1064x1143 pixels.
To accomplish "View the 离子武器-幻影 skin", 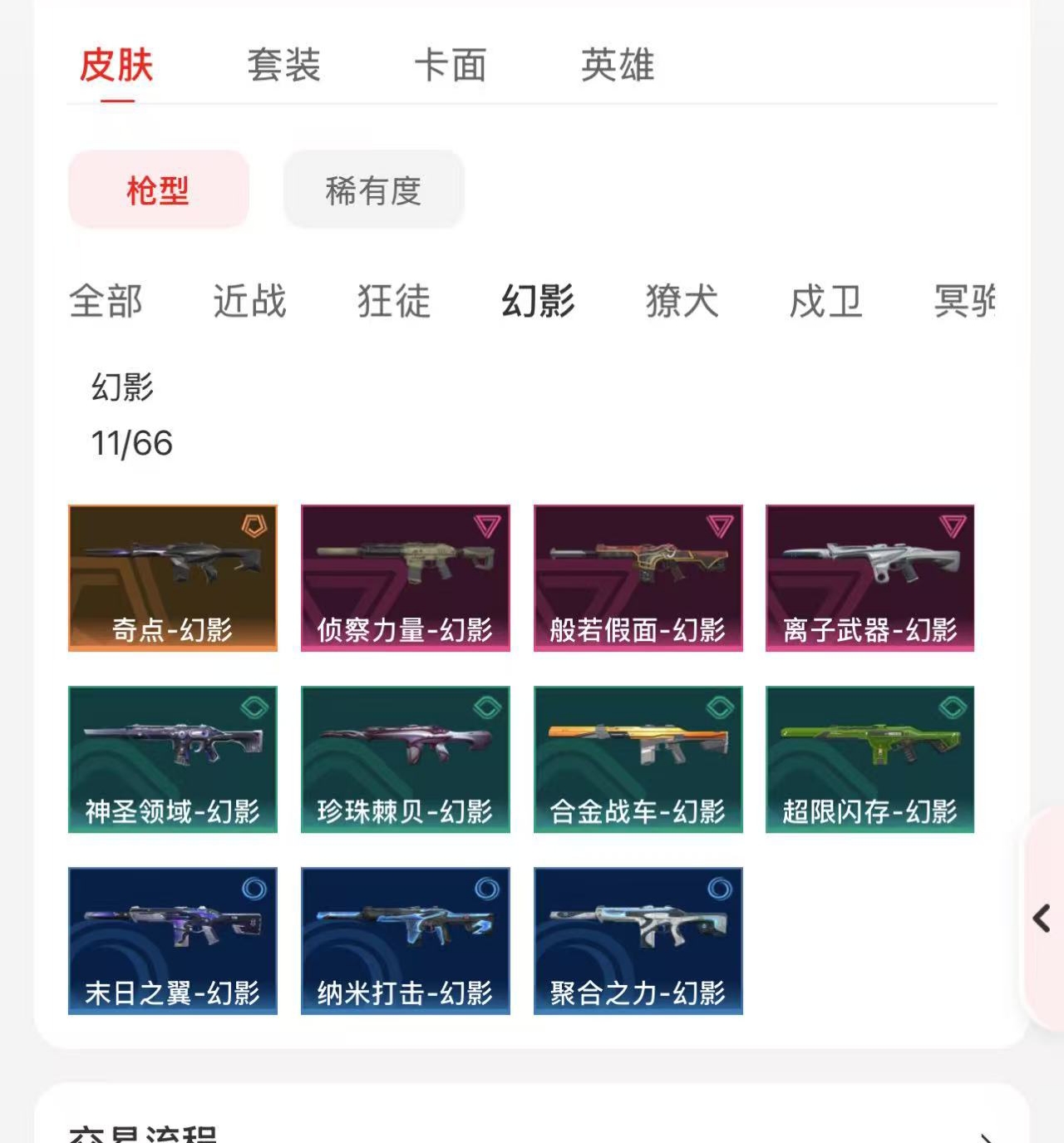I will pos(869,578).
